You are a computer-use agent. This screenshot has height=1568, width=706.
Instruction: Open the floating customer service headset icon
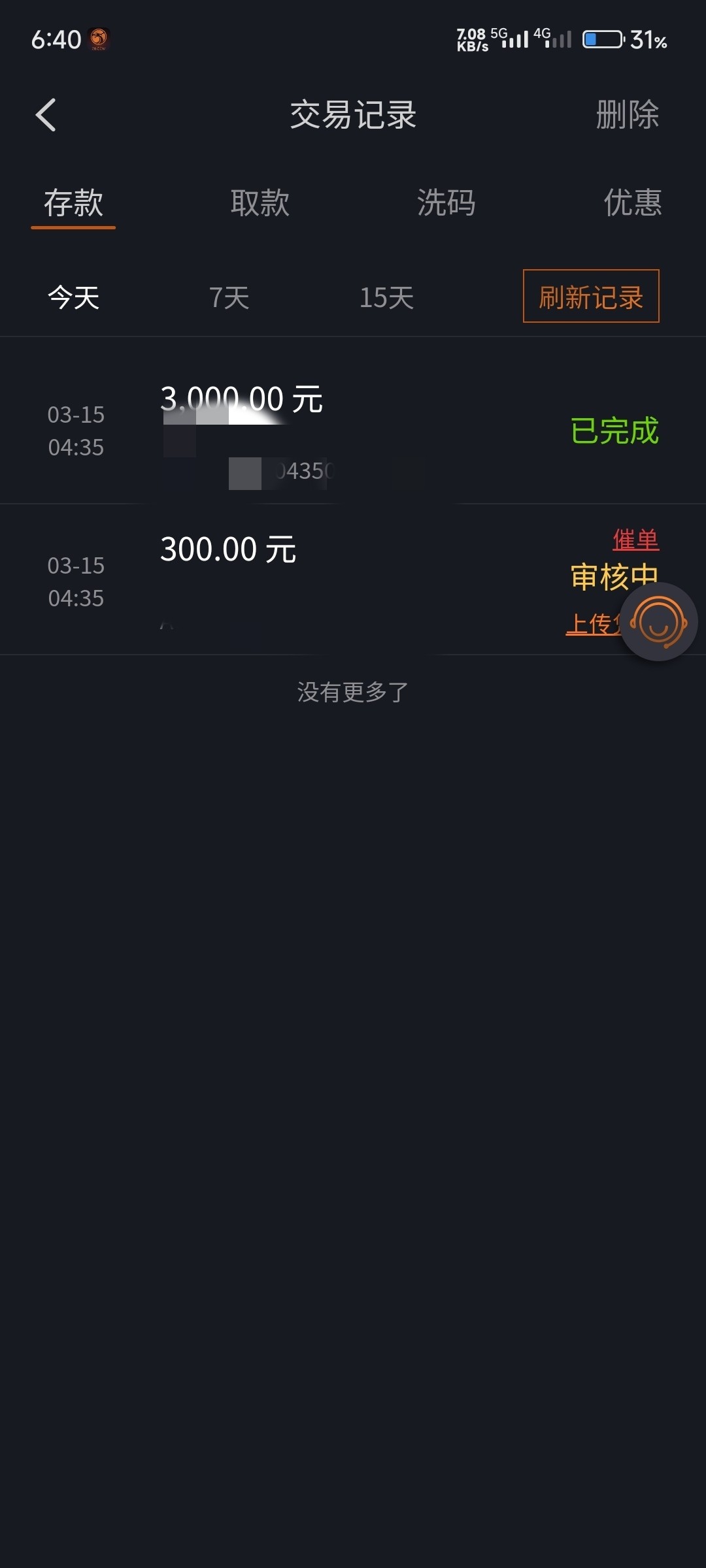point(658,622)
